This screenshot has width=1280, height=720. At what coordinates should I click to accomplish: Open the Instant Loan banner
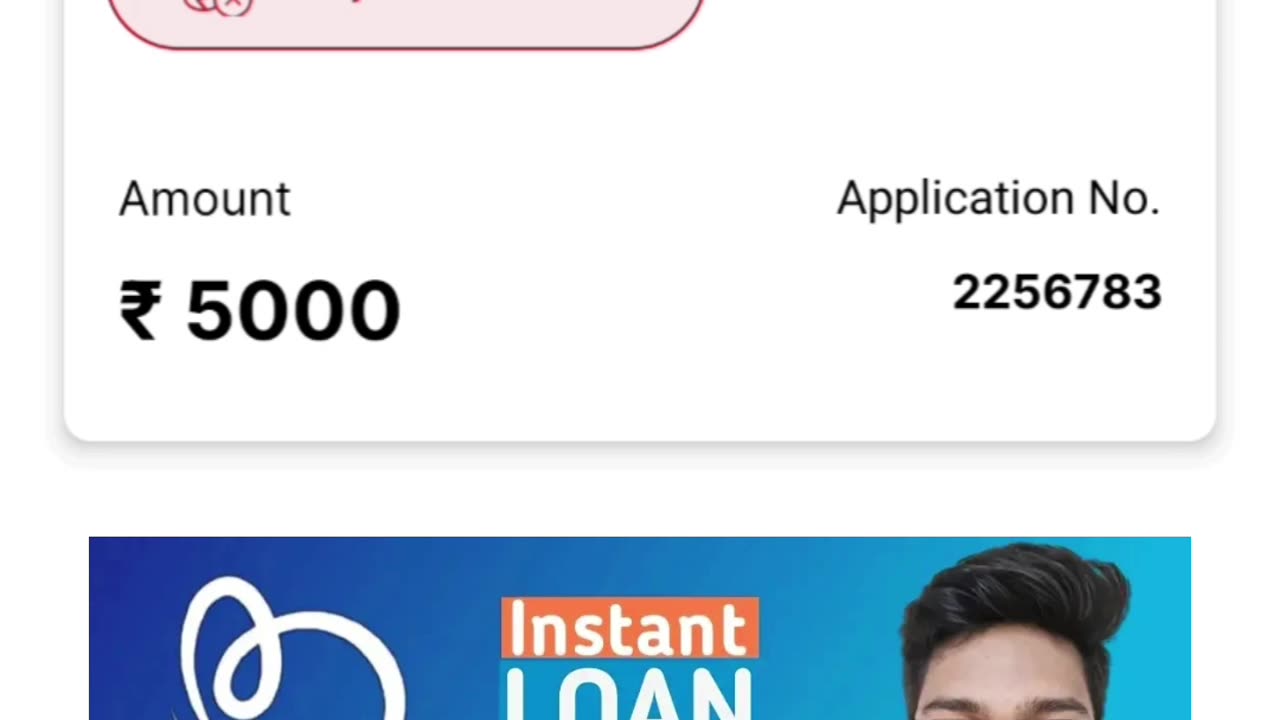tap(639, 628)
